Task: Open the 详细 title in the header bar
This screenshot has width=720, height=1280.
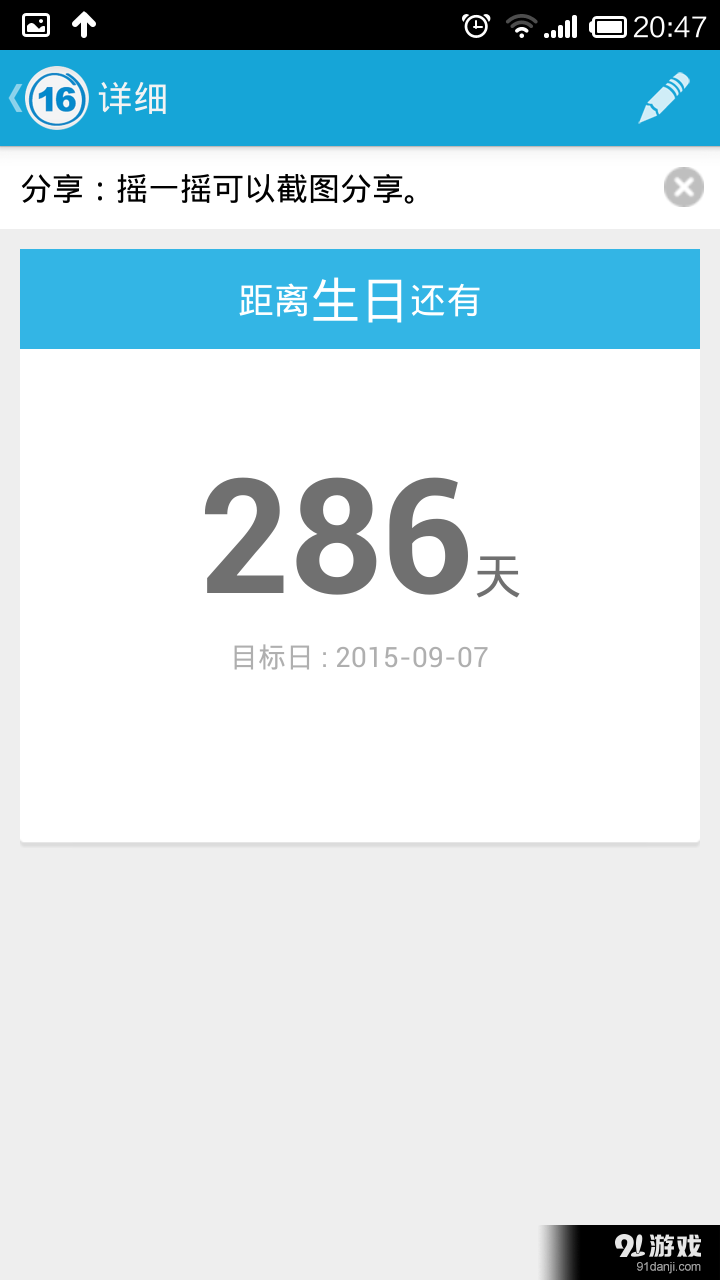Action: click(x=131, y=98)
